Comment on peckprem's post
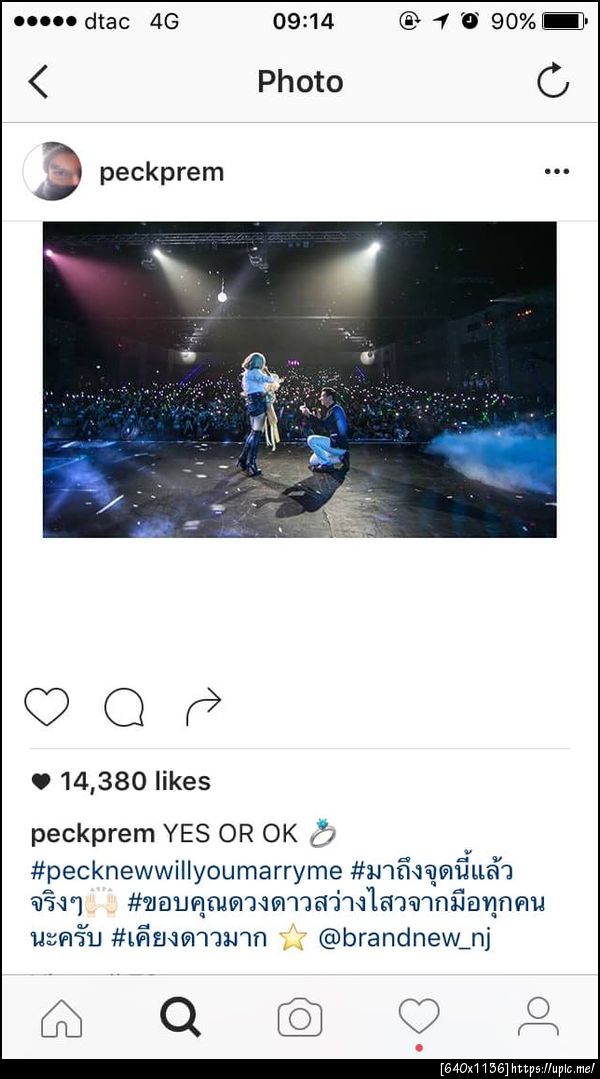 coord(124,707)
